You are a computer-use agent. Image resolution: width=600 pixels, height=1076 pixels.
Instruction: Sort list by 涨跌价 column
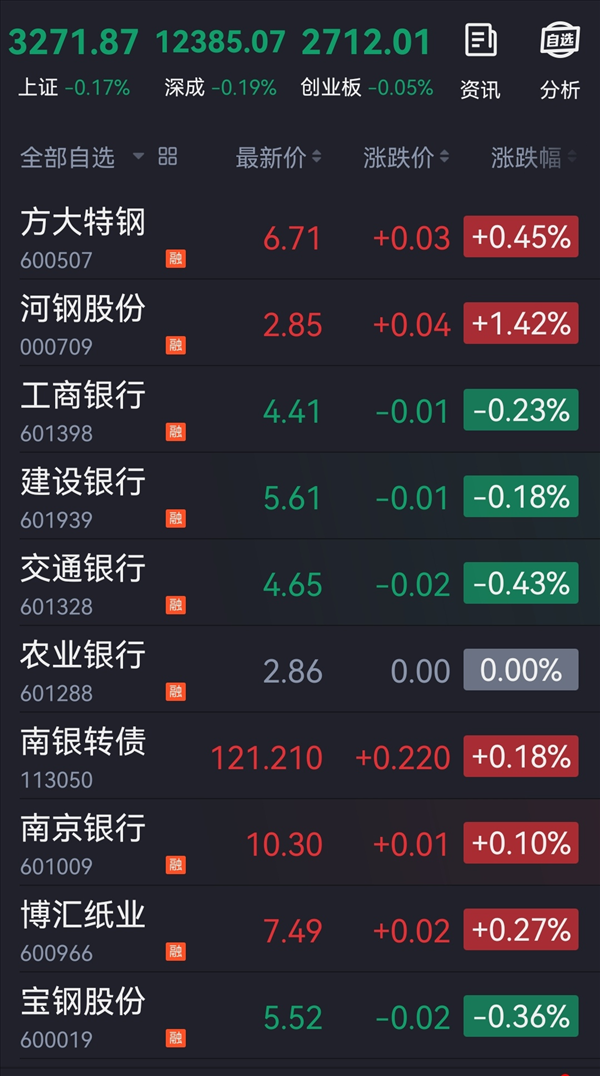click(406, 158)
